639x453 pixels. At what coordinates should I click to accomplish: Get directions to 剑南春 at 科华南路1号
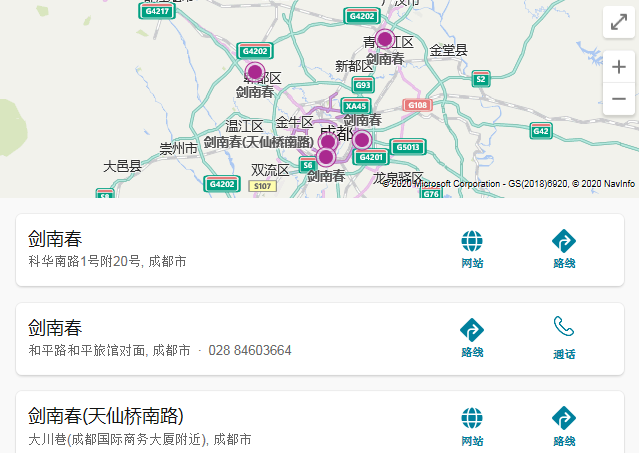click(564, 250)
